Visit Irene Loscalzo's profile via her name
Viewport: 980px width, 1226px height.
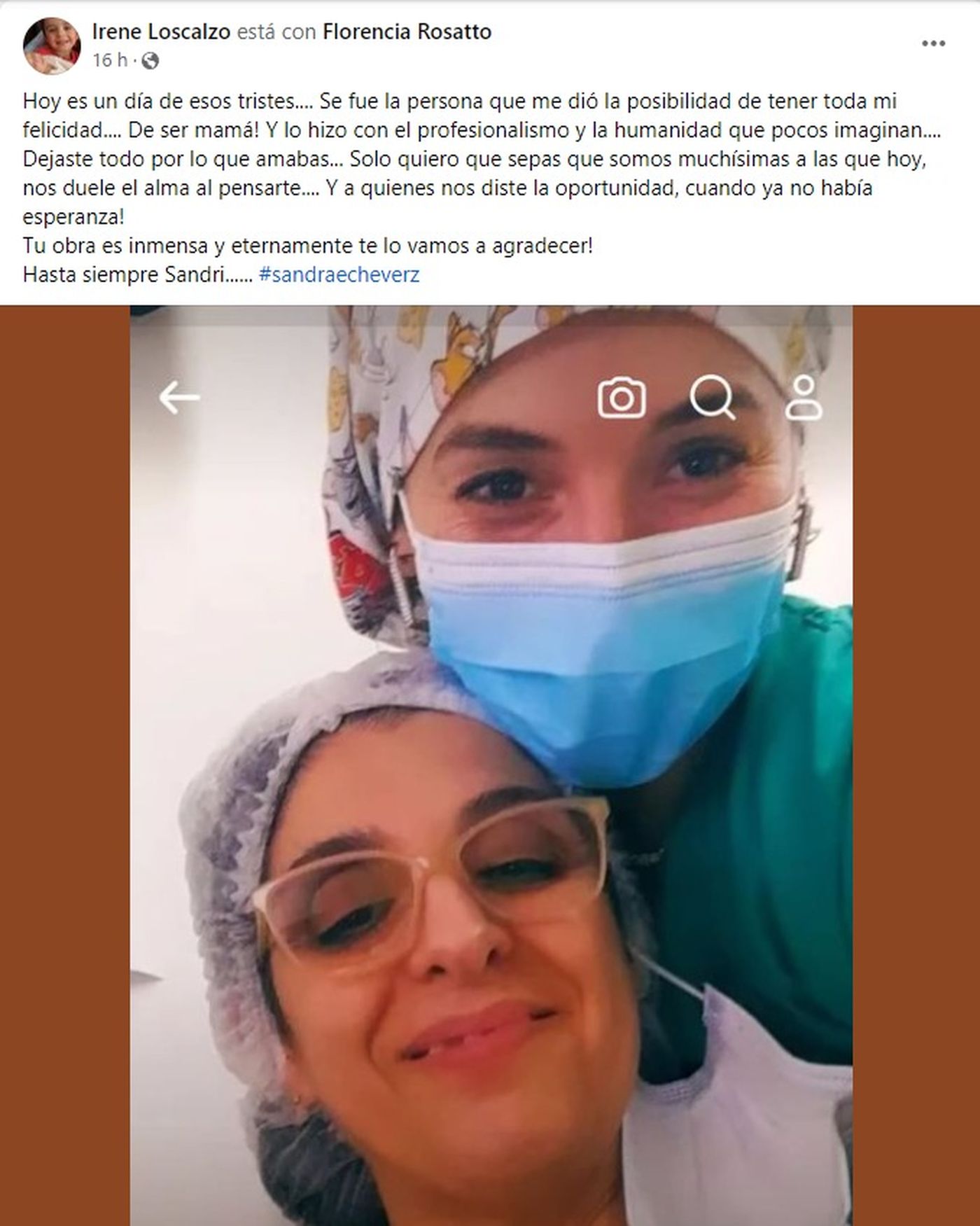[x=161, y=32]
